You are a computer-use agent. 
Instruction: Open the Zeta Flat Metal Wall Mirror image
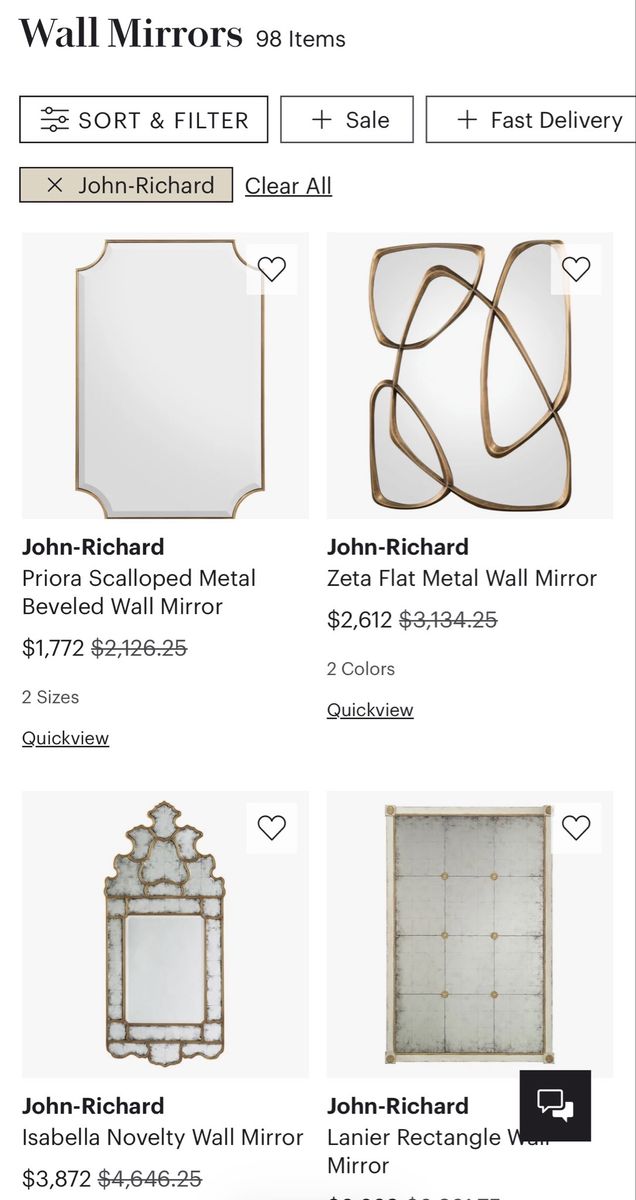click(470, 376)
